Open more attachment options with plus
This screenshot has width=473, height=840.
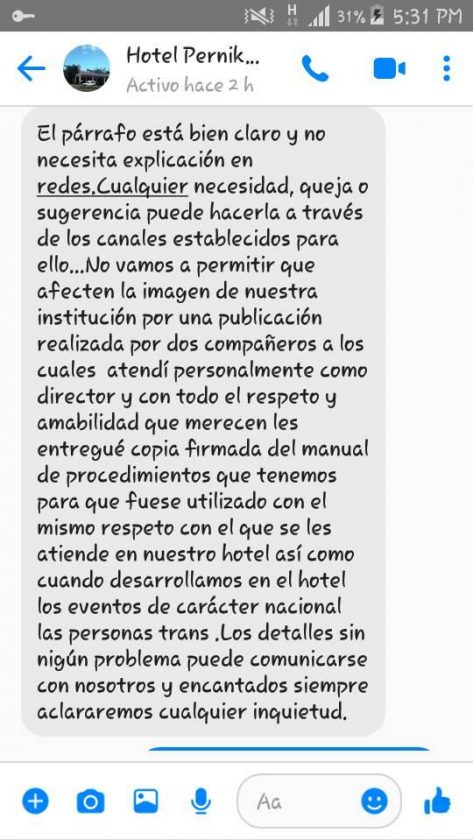click(35, 801)
